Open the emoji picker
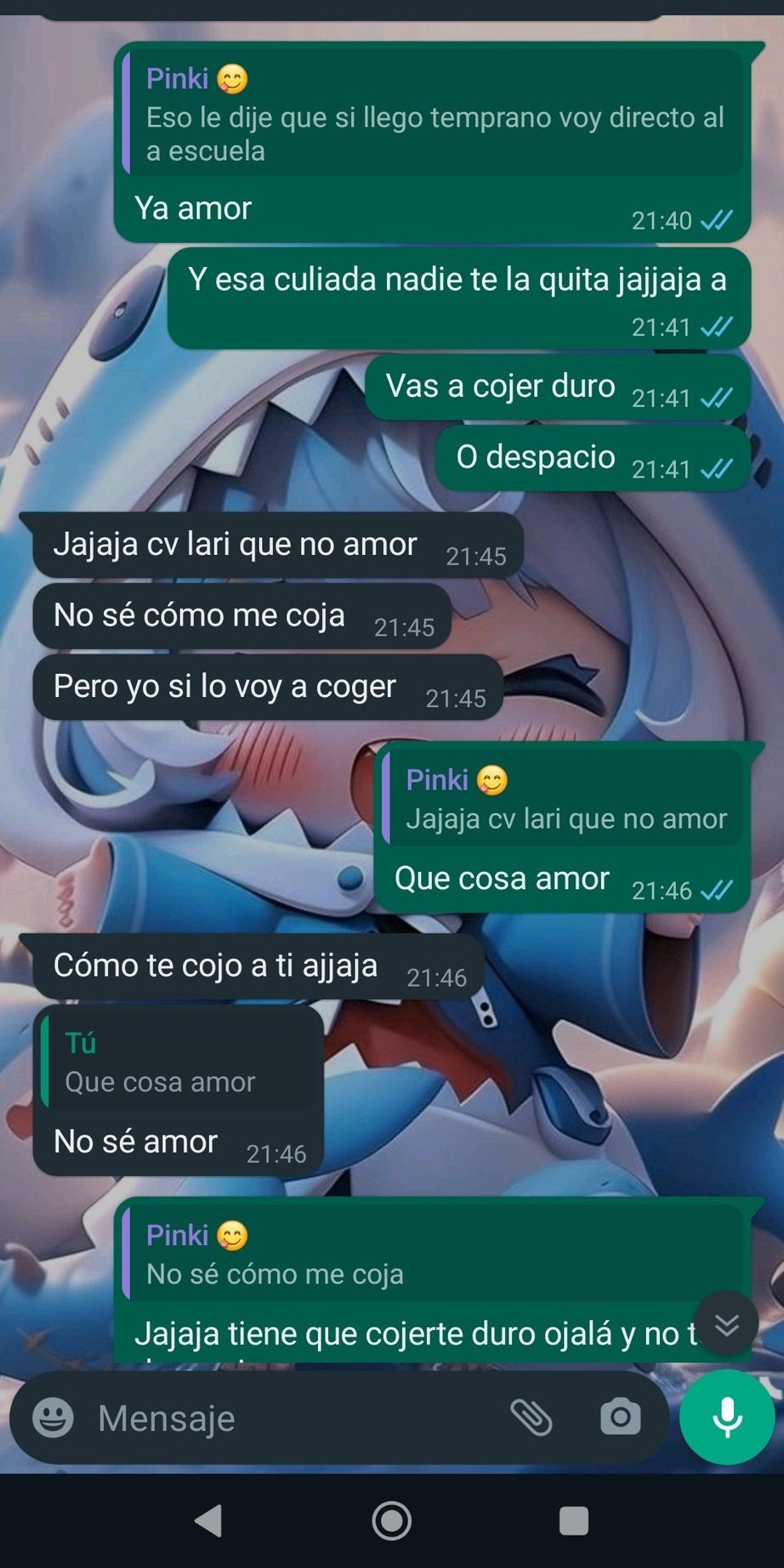The width and height of the screenshot is (784, 1568). (x=53, y=1418)
